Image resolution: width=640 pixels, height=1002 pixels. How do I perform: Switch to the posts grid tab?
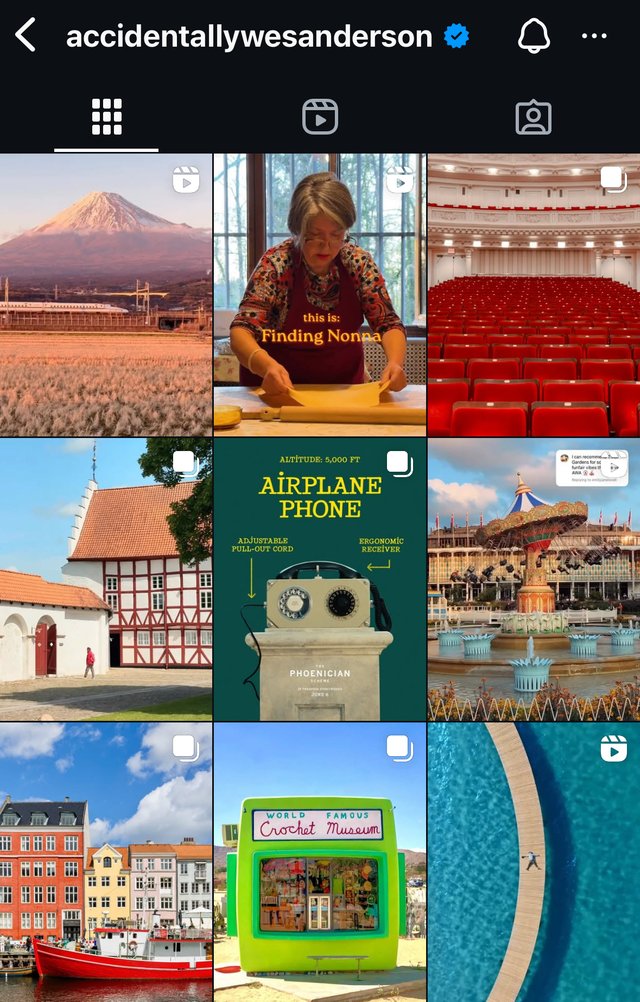[106, 118]
